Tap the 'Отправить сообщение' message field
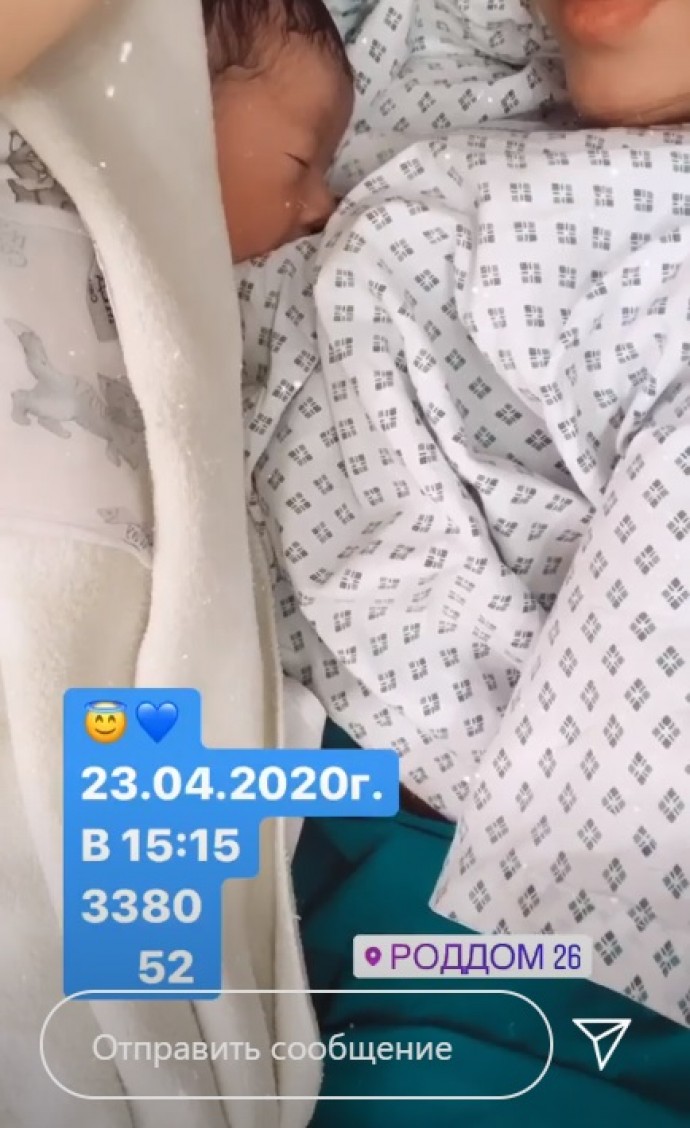Screen dimensions: 690x1128 [295, 1048]
